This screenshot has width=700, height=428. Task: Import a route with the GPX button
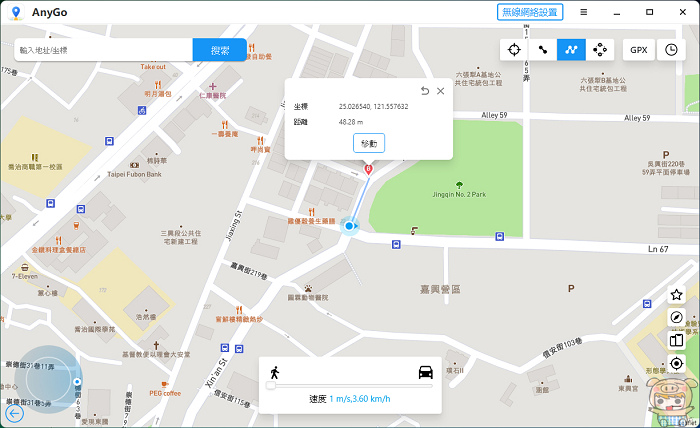click(x=637, y=49)
